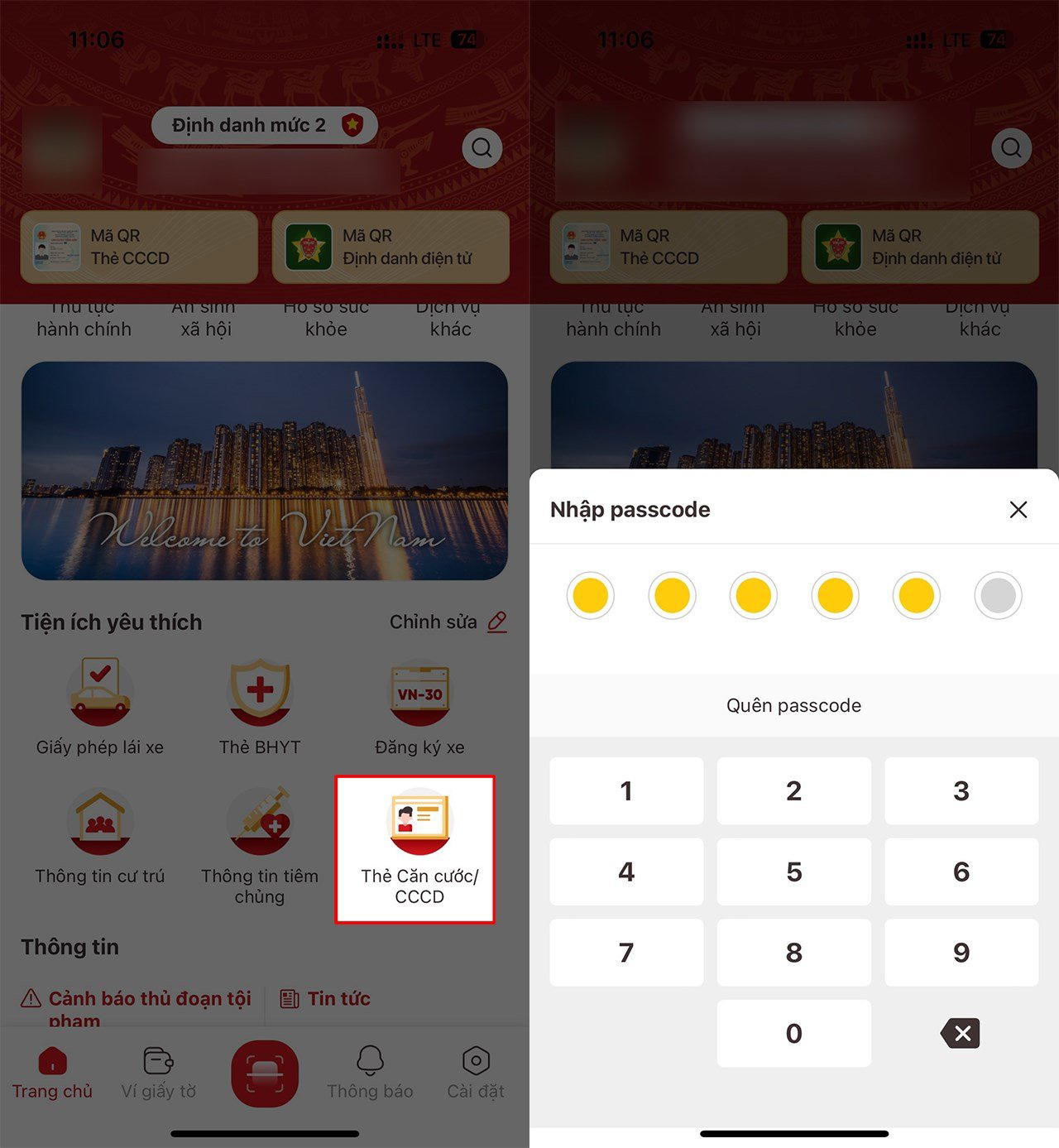Tap Chỉnh sửa to edit favorites
This screenshot has height=1148, width=1059.
pyautogui.click(x=448, y=622)
